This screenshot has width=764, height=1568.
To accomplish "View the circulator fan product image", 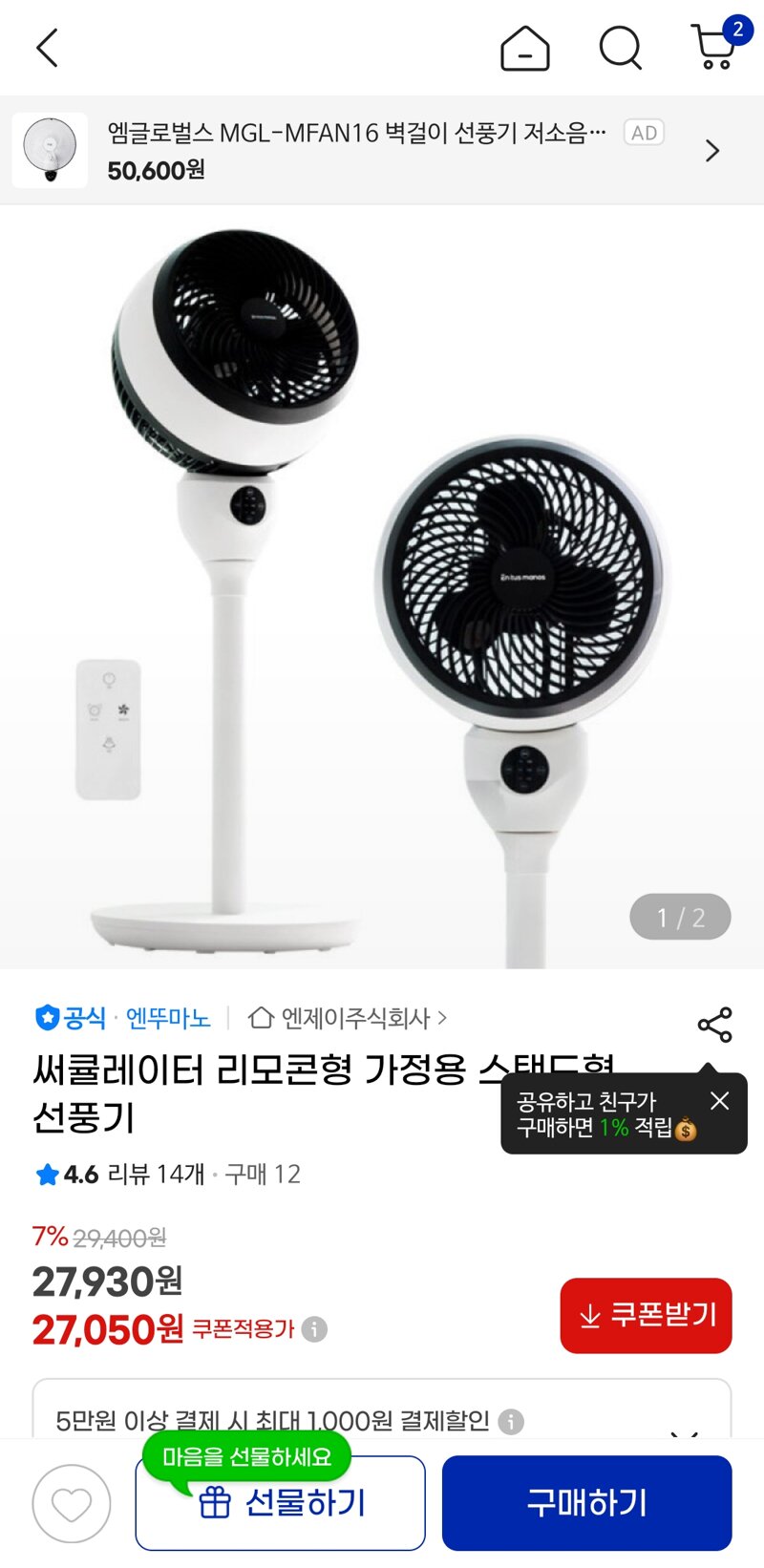I will (382, 587).
